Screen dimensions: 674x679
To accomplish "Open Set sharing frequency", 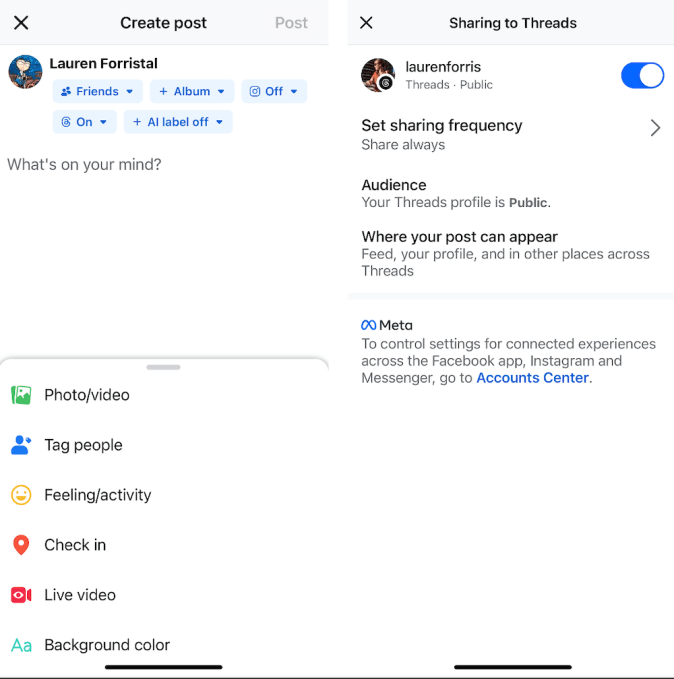I will [510, 134].
